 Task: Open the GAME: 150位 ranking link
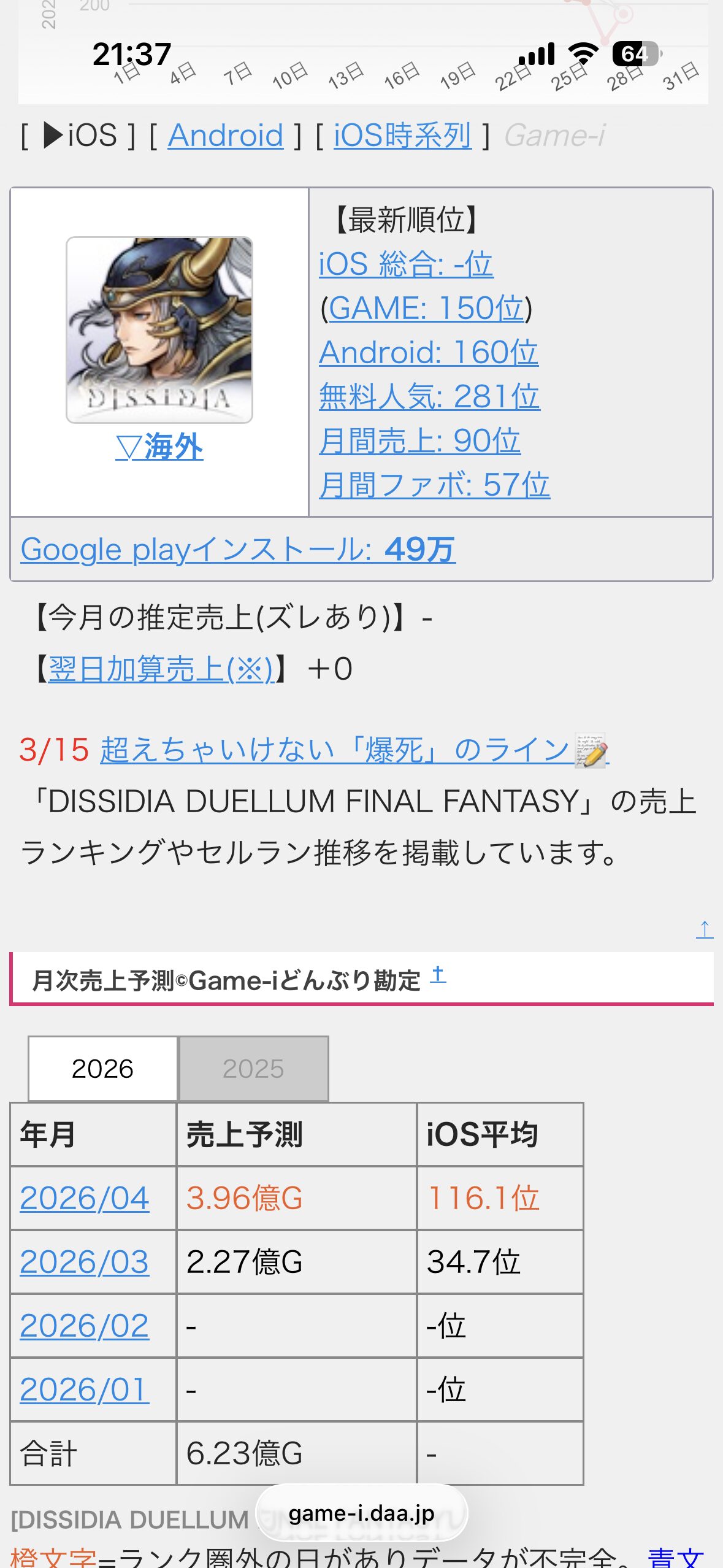(x=427, y=308)
